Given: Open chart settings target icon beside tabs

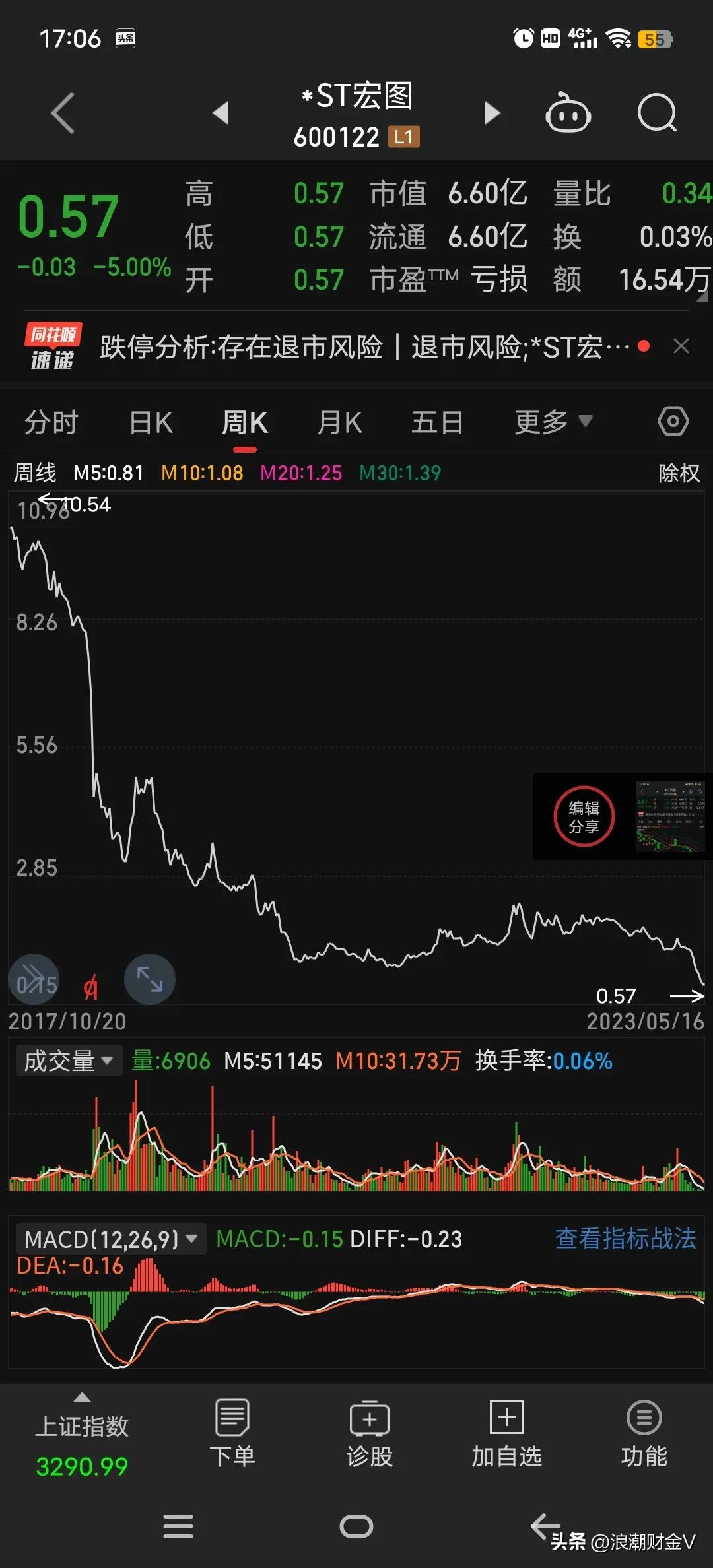Looking at the screenshot, I should pos(673,420).
